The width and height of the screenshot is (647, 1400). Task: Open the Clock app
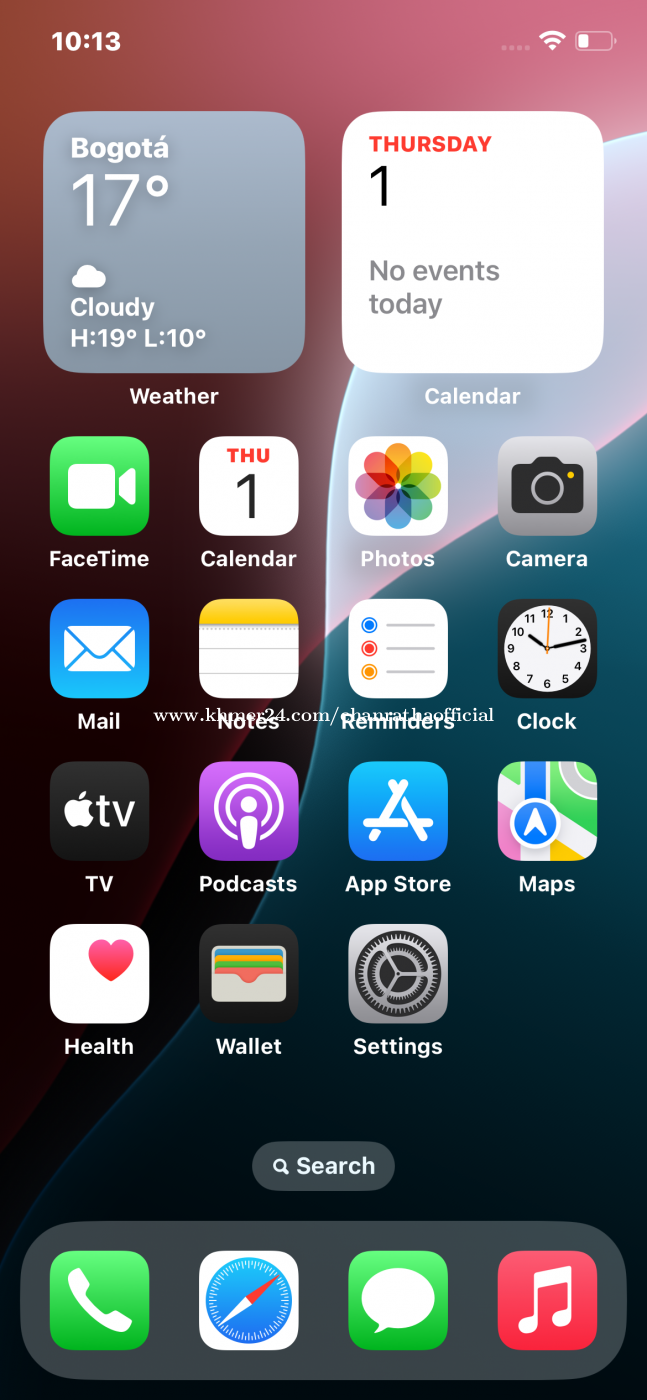click(x=547, y=649)
